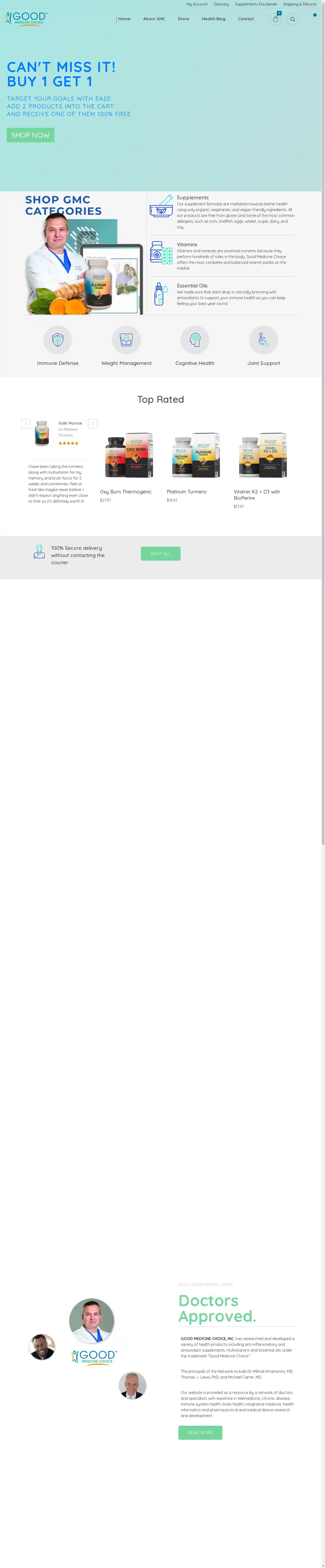325x1568 pixels.
Task: Show the next customer review
Action: tap(92, 424)
